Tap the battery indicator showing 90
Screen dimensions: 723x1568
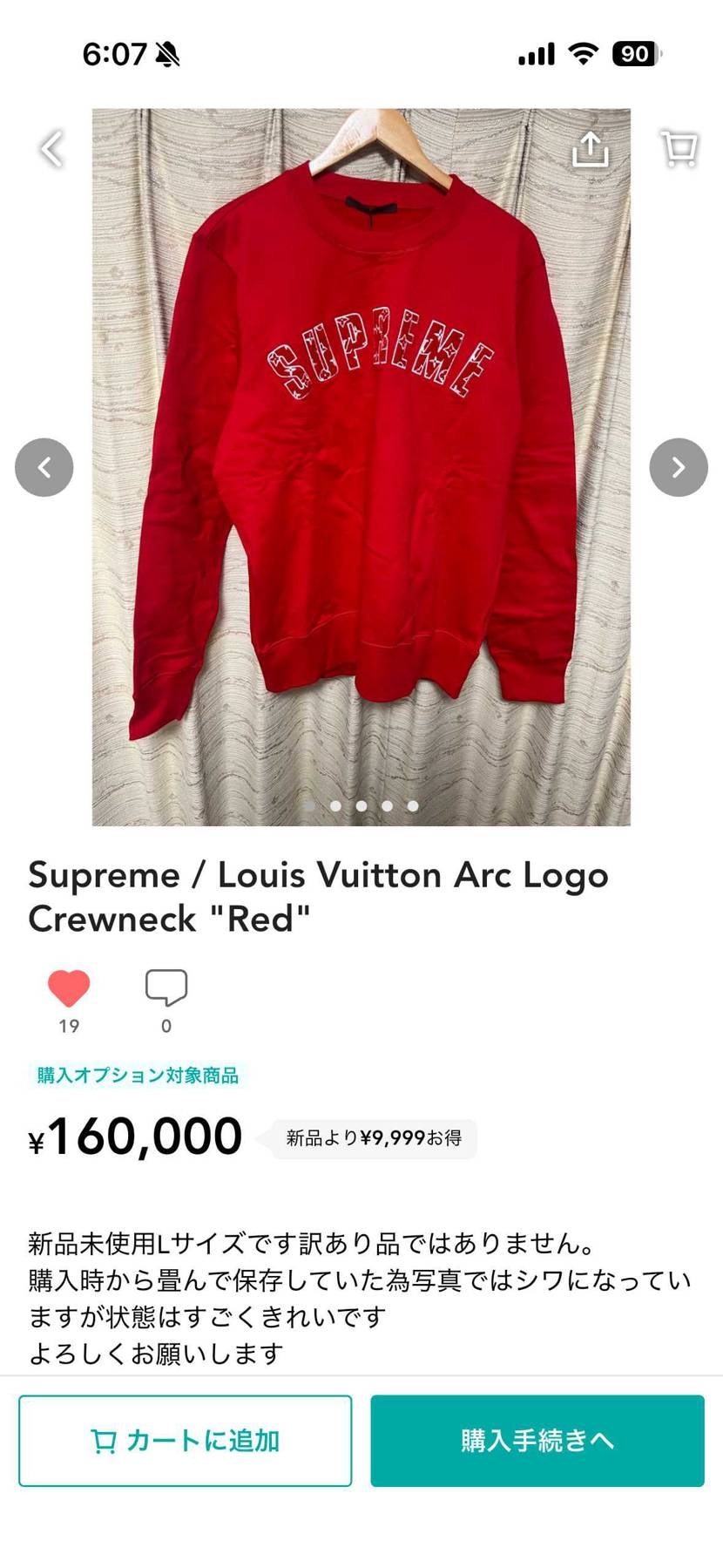(635, 54)
